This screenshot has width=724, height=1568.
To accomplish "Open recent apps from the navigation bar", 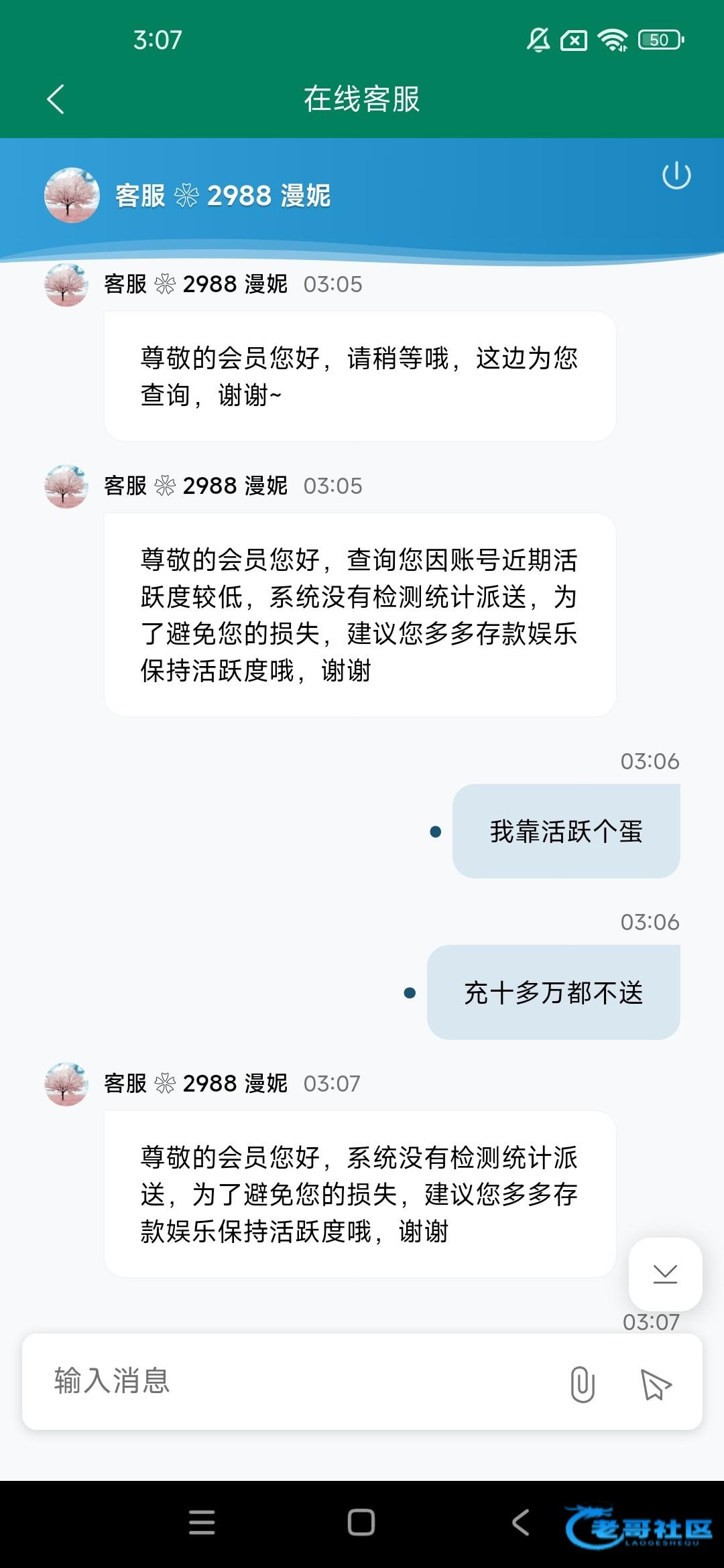I will pos(202,1522).
